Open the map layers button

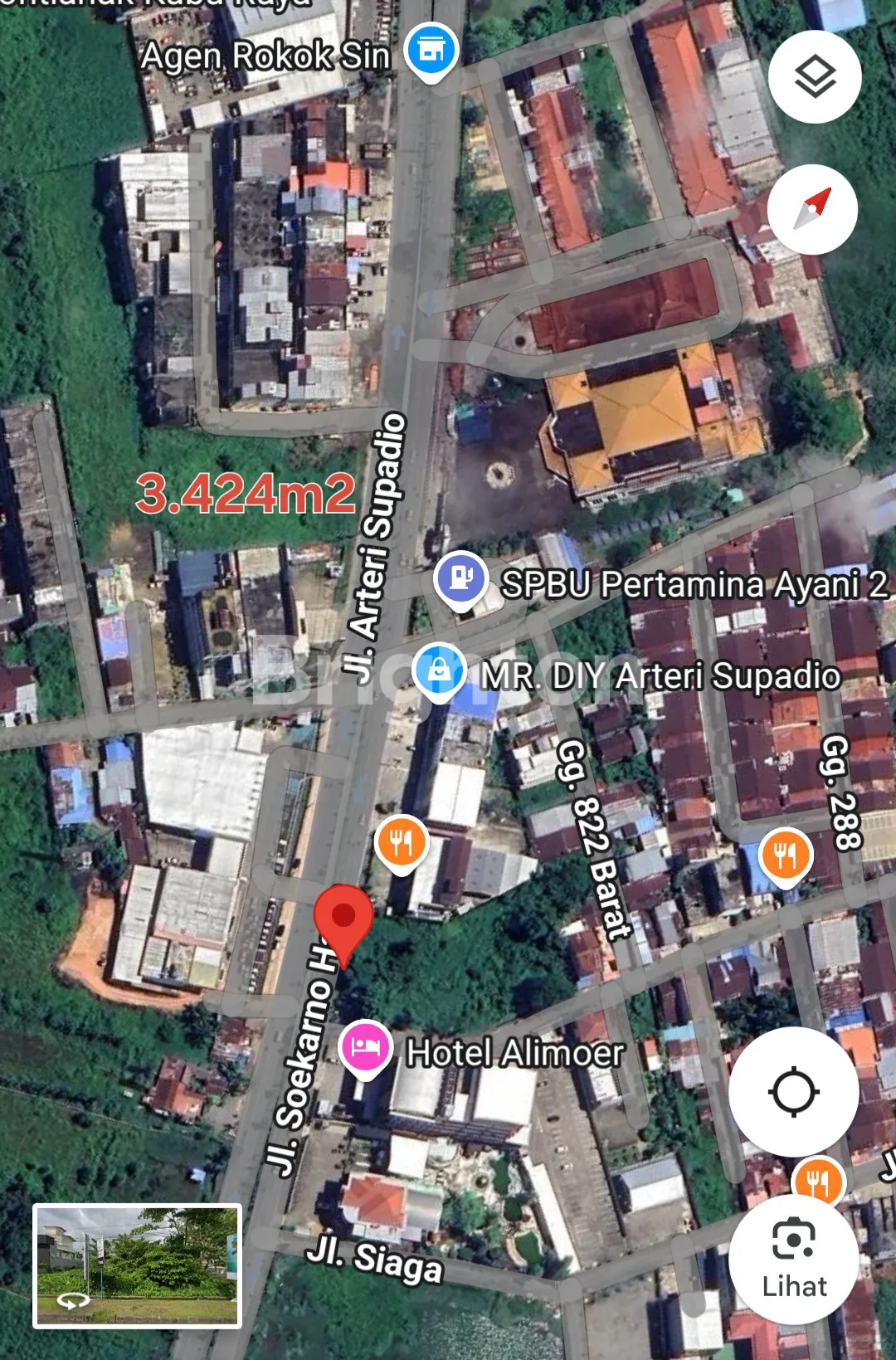tap(815, 77)
